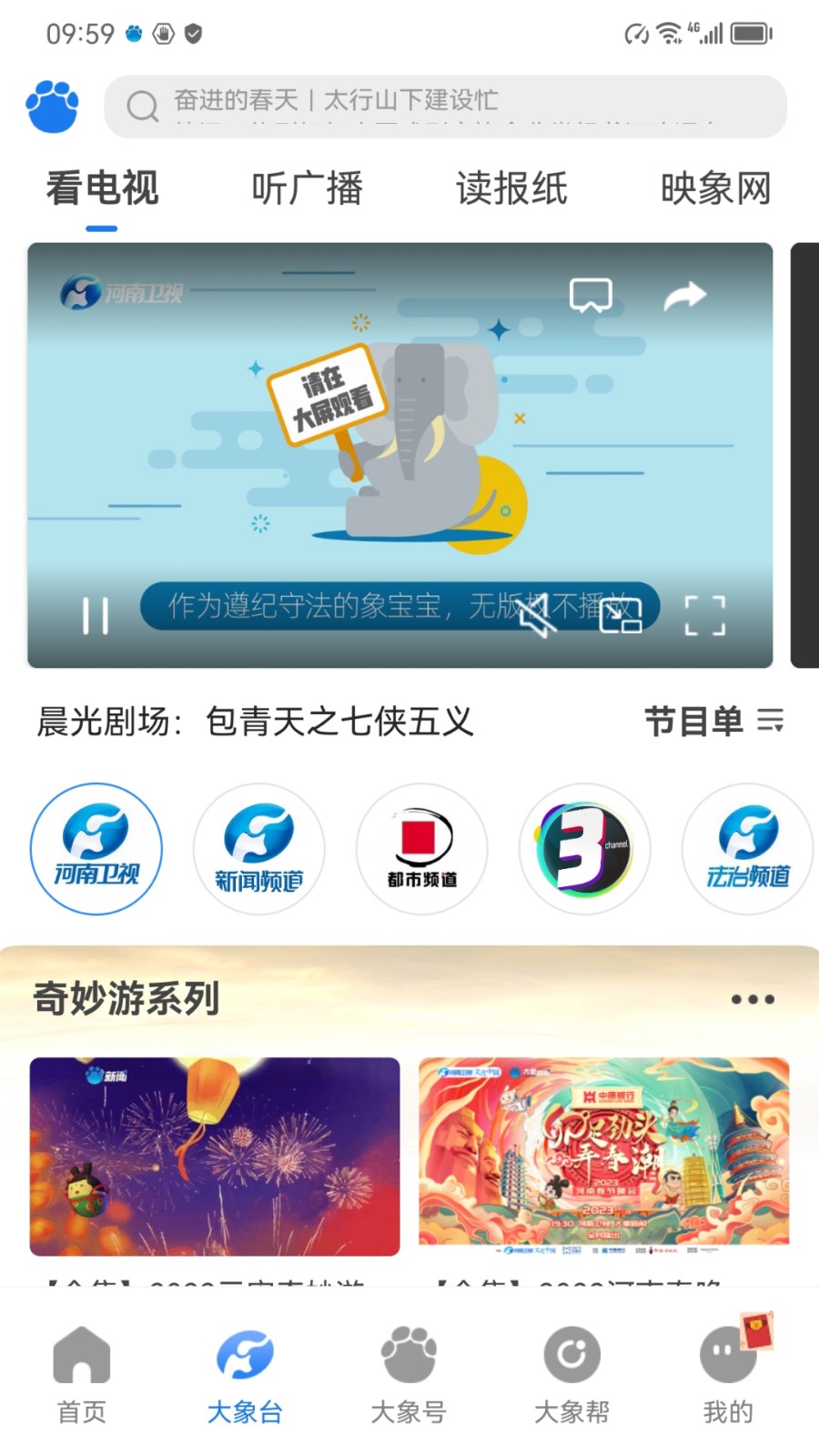Open picture-in-picture mode on the player
Viewport: 819px width, 1456px height.
[622, 615]
